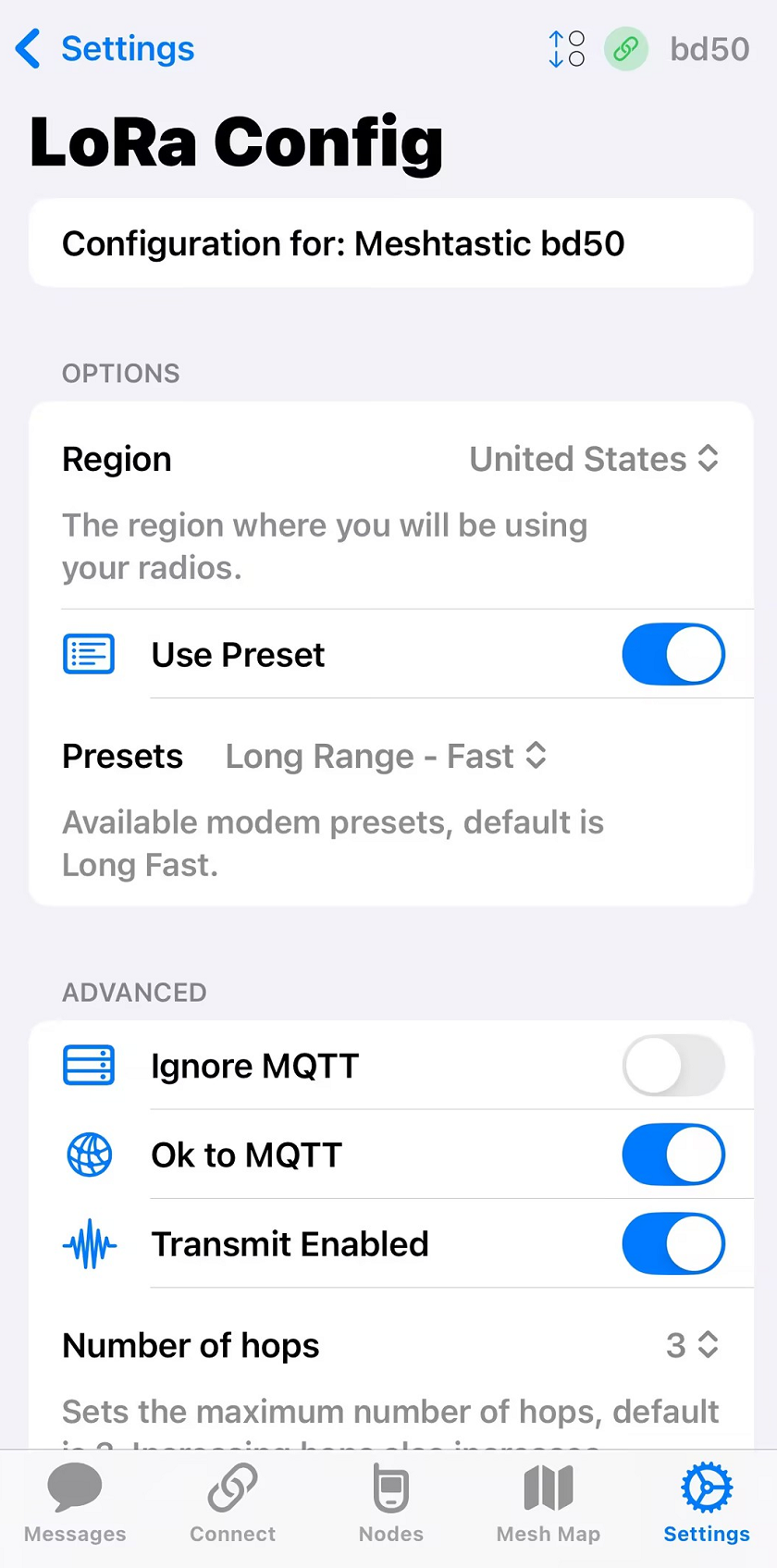Turn off the Use Preset switch
The width and height of the screenshot is (777, 1568).
click(x=672, y=654)
